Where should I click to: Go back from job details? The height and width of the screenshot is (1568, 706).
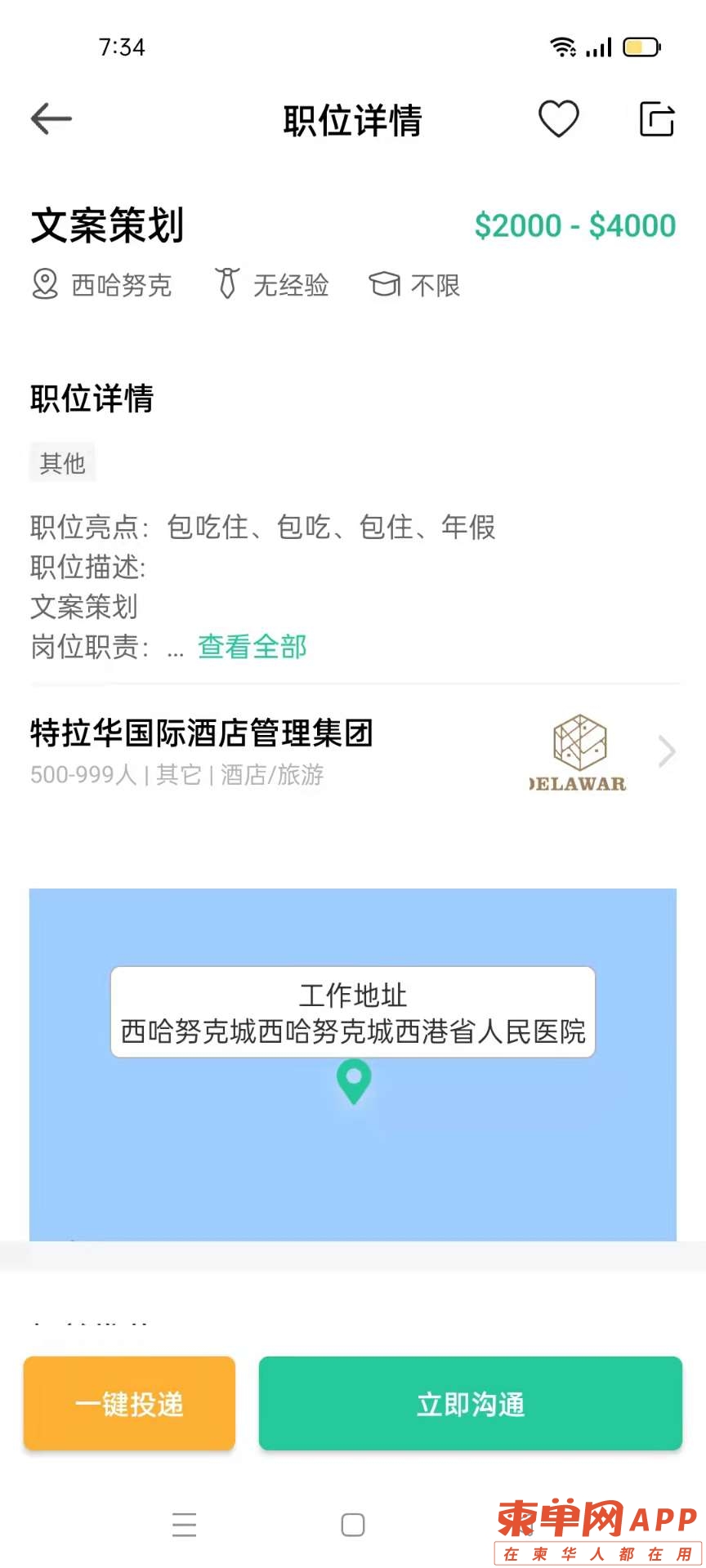point(51,119)
